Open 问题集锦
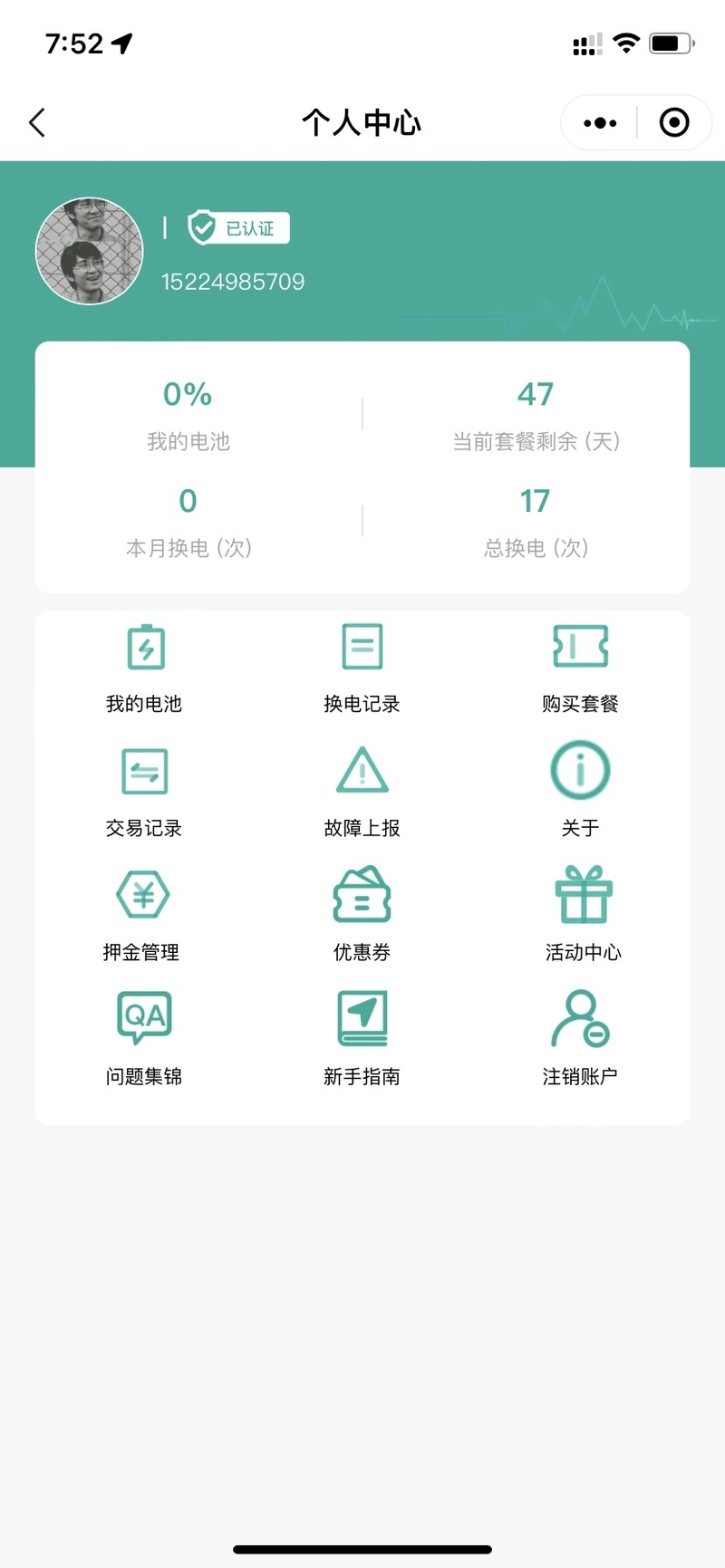Screen dimensions: 725x1568 coord(145,1039)
